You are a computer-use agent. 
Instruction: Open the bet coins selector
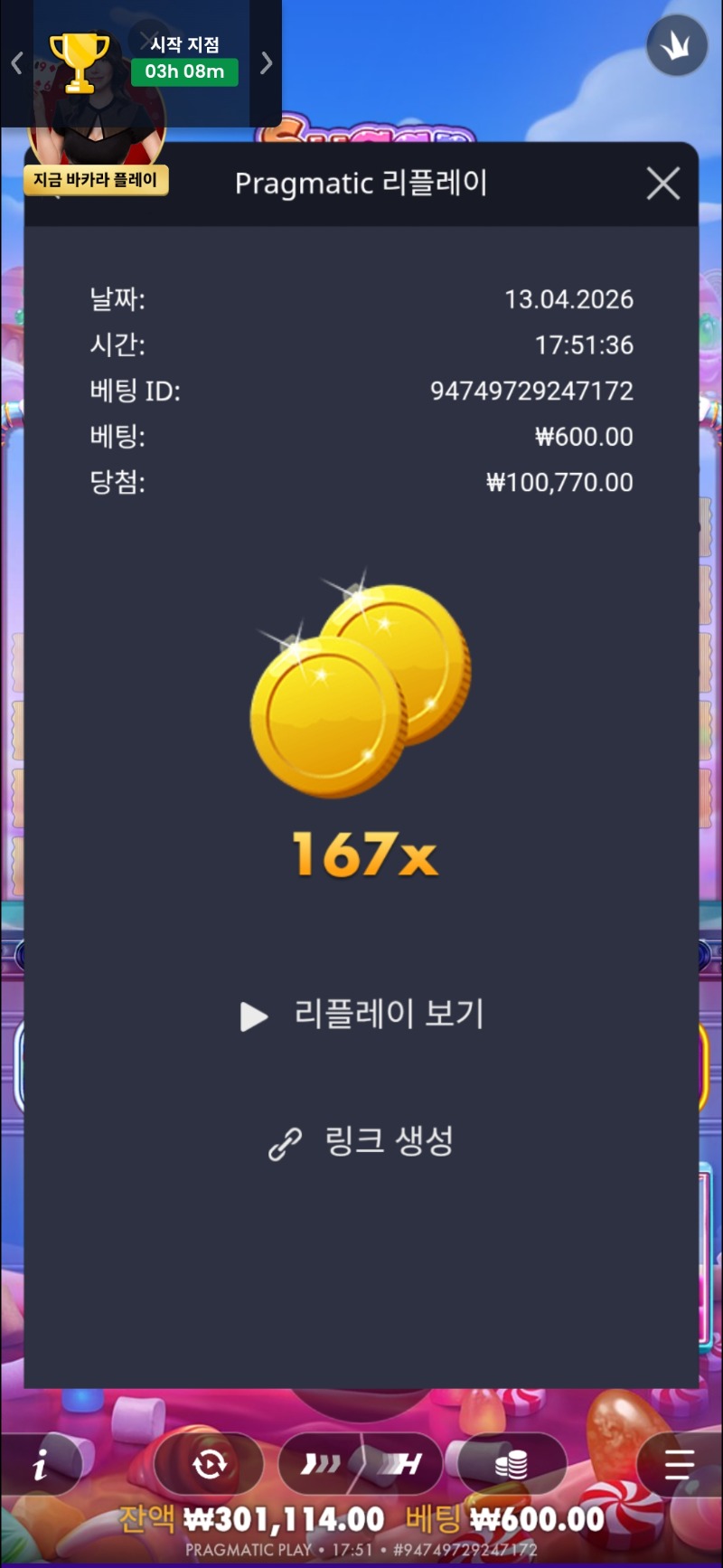point(512,1464)
